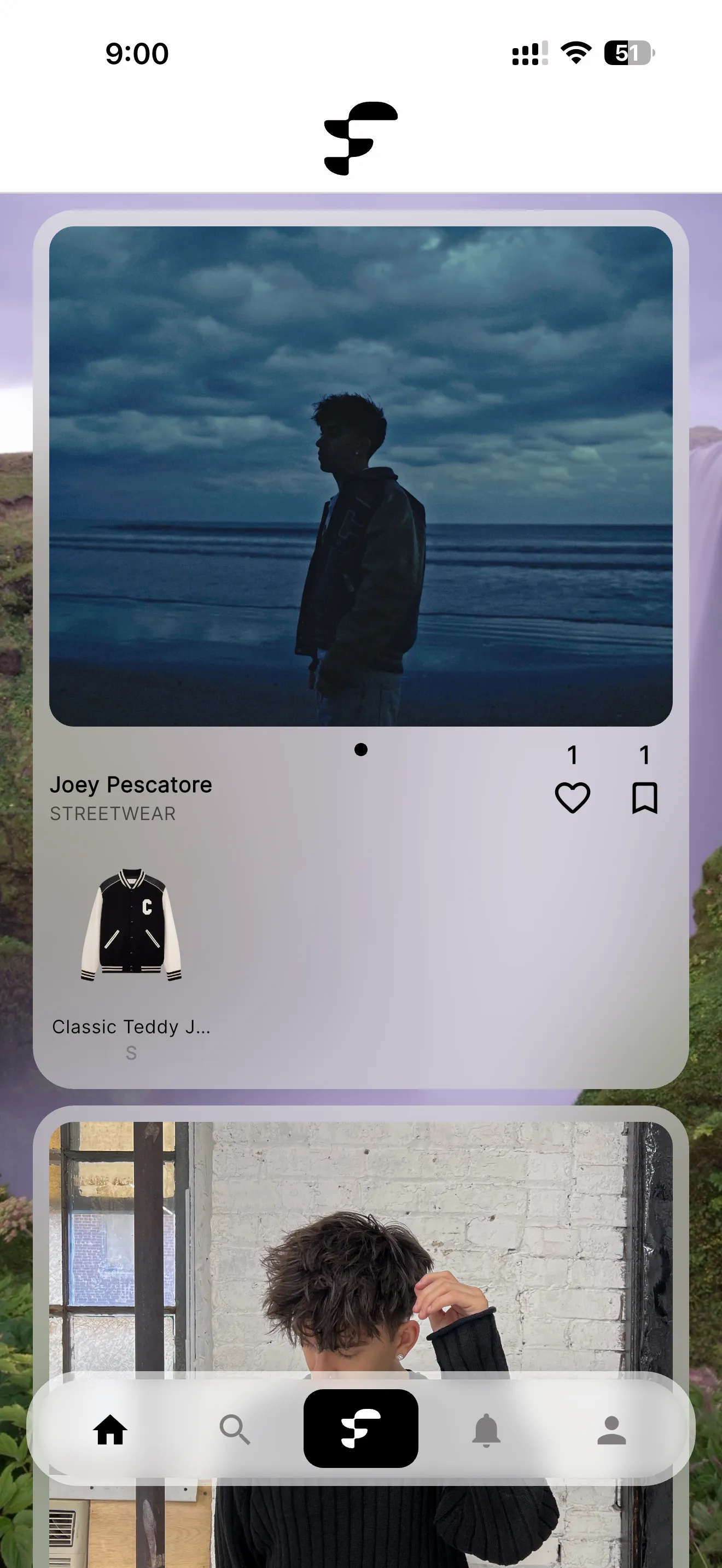View the Classic Teddy Jacket item
Image resolution: width=722 pixels, height=1568 pixels.
(x=131, y=925)
